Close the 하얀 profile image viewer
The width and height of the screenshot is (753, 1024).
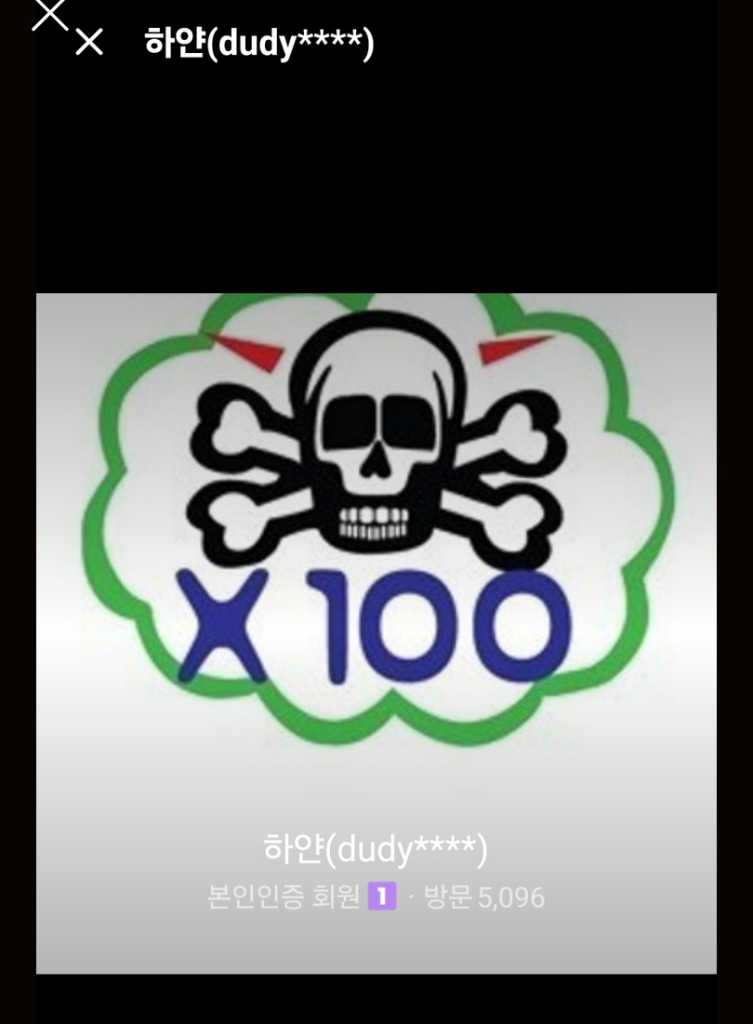click(x=89, y=43)
